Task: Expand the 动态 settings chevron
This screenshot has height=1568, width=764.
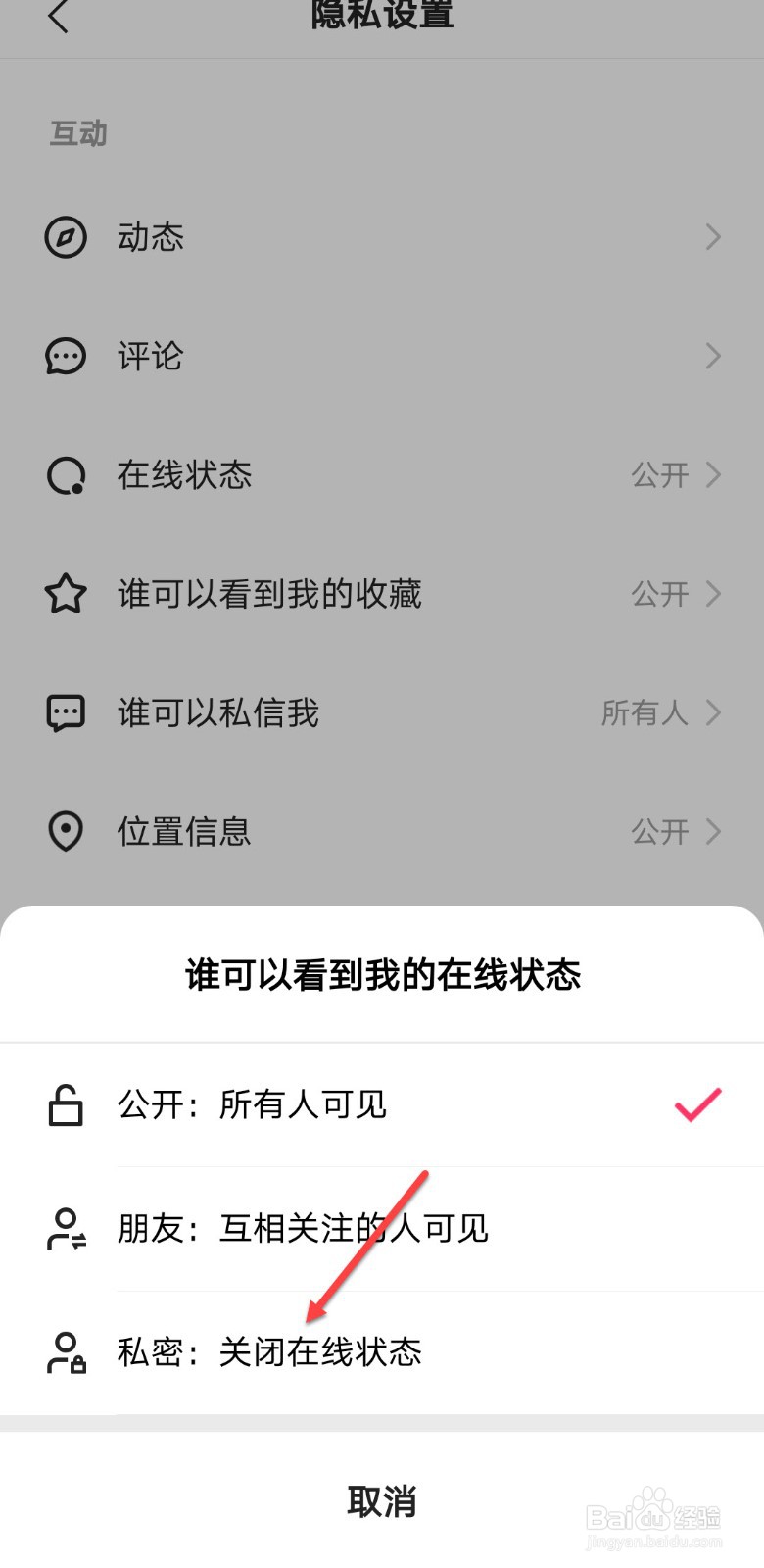Action: 714,236
